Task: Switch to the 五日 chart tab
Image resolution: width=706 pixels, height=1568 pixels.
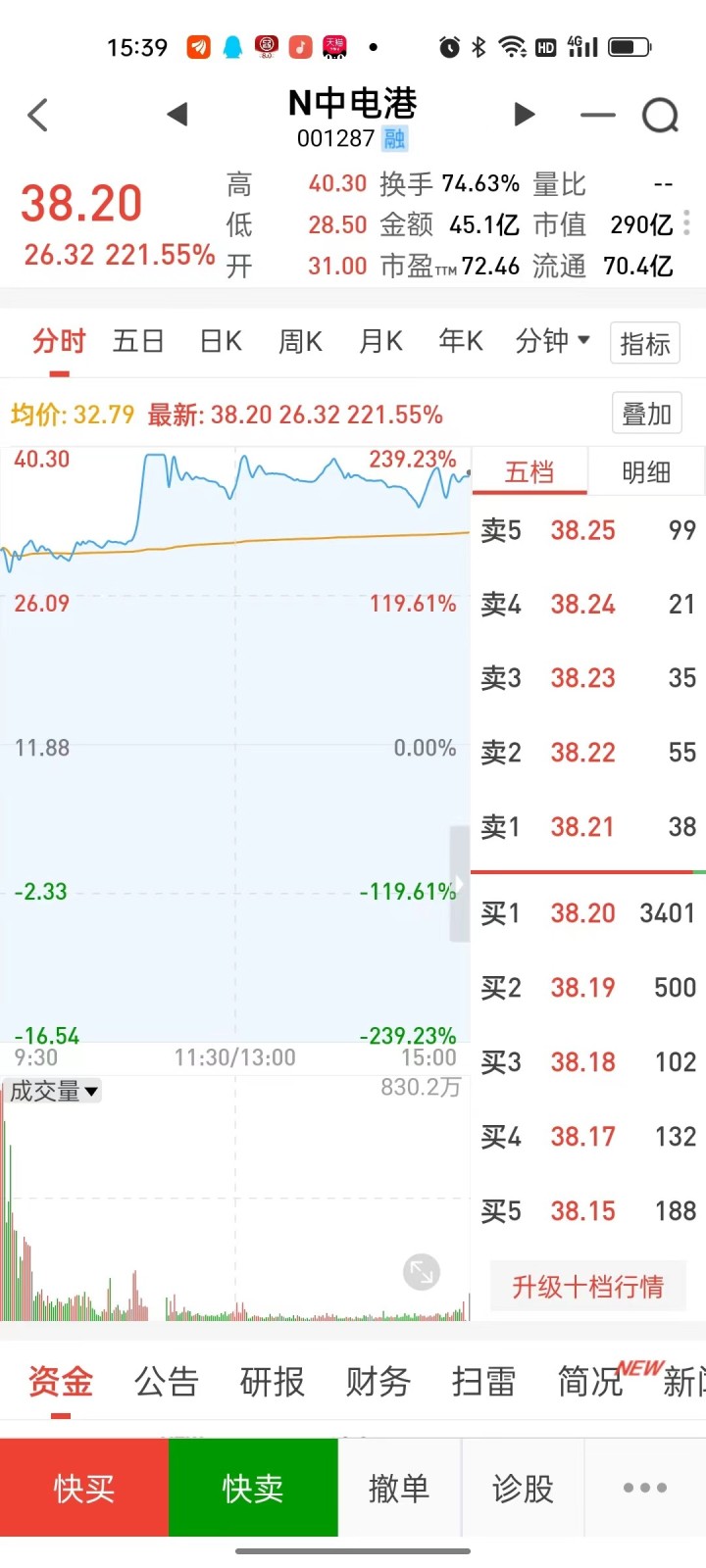Action: 138,341
